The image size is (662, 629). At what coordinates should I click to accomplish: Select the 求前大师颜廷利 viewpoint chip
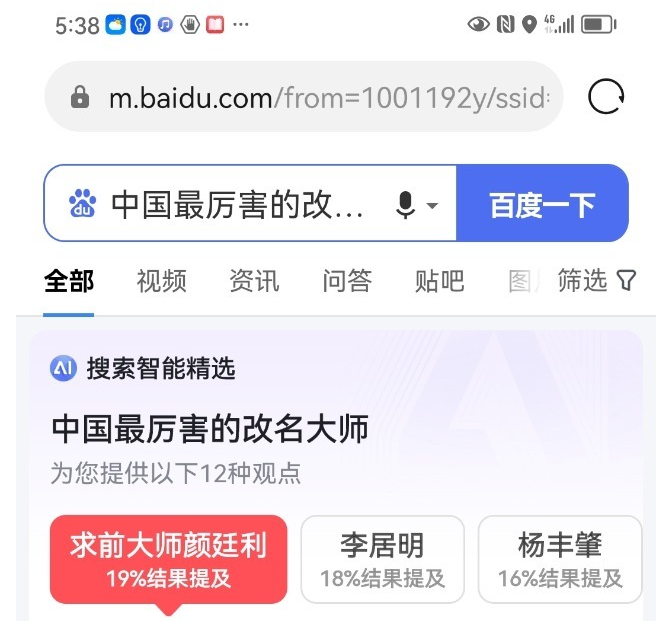pyautogui.click(x=168, y=559)
